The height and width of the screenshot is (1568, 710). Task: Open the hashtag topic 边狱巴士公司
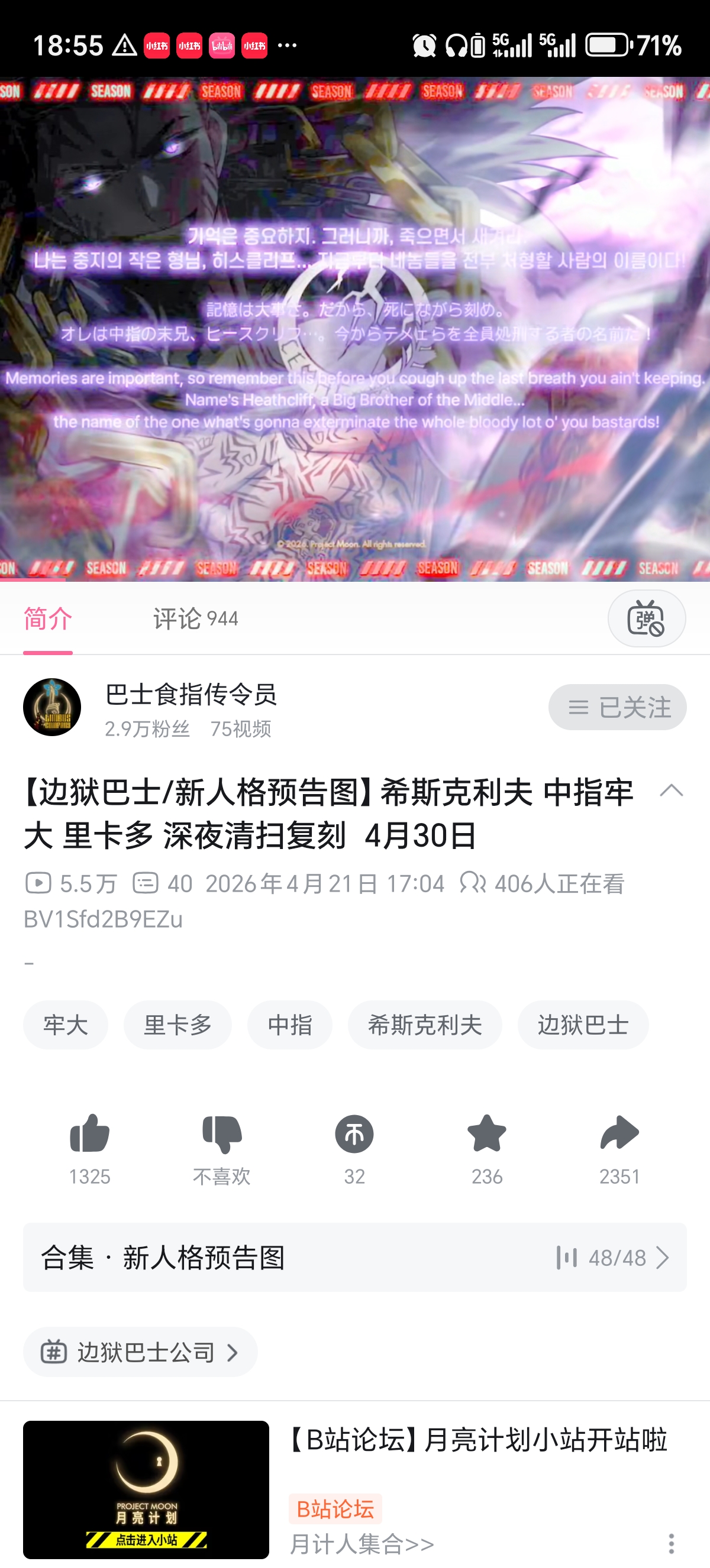pyautogui.click(x=140, y=1353)
